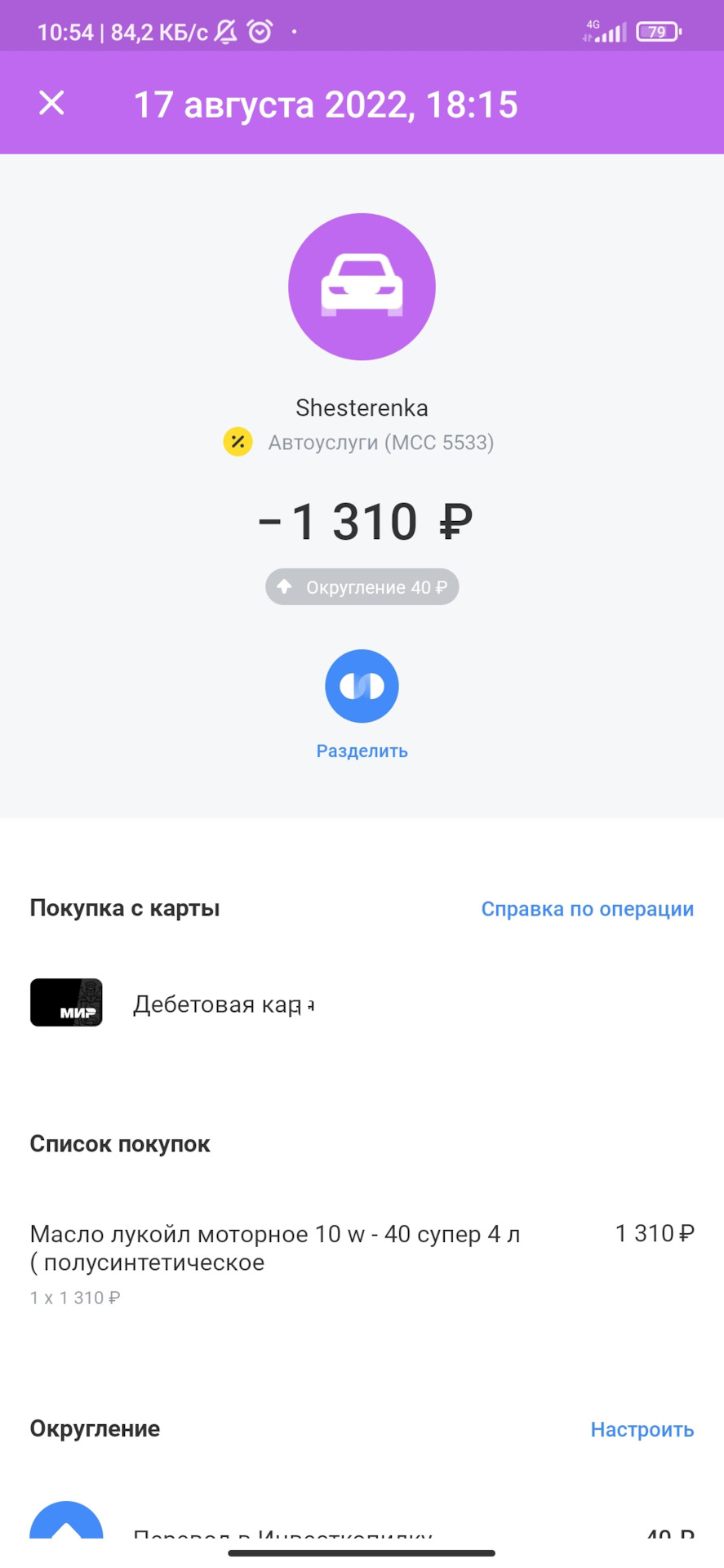Open the Автоуслуги cashback category badge
Viewport: 724px width, 1568px height.
point(238,443)
